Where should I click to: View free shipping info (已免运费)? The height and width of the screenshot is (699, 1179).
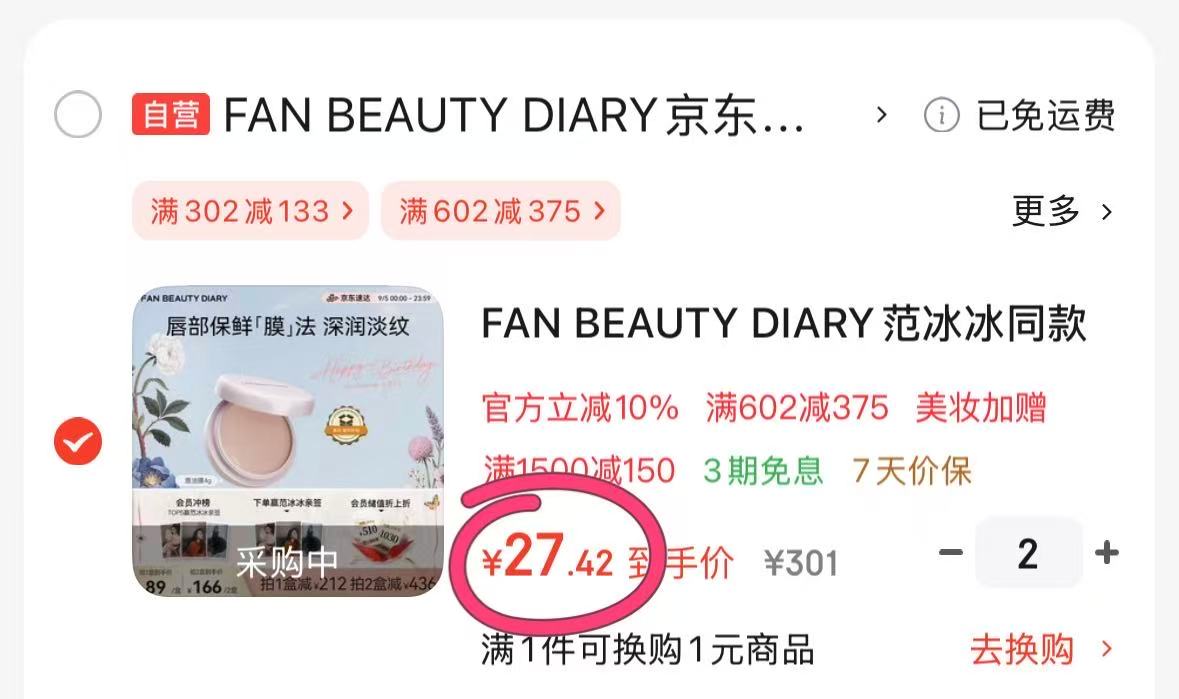1020,116
